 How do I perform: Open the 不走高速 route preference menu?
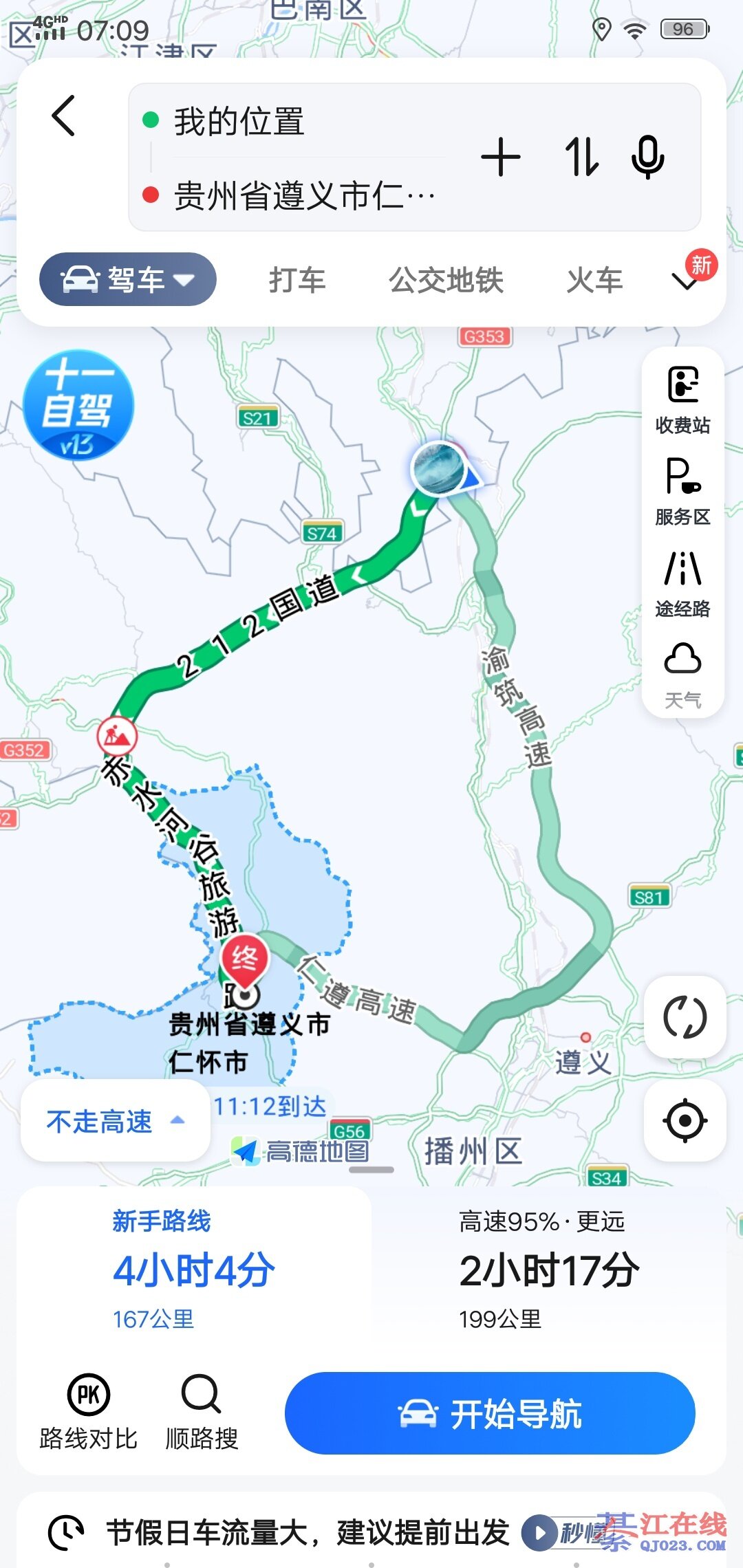[x=115, y=1121]
